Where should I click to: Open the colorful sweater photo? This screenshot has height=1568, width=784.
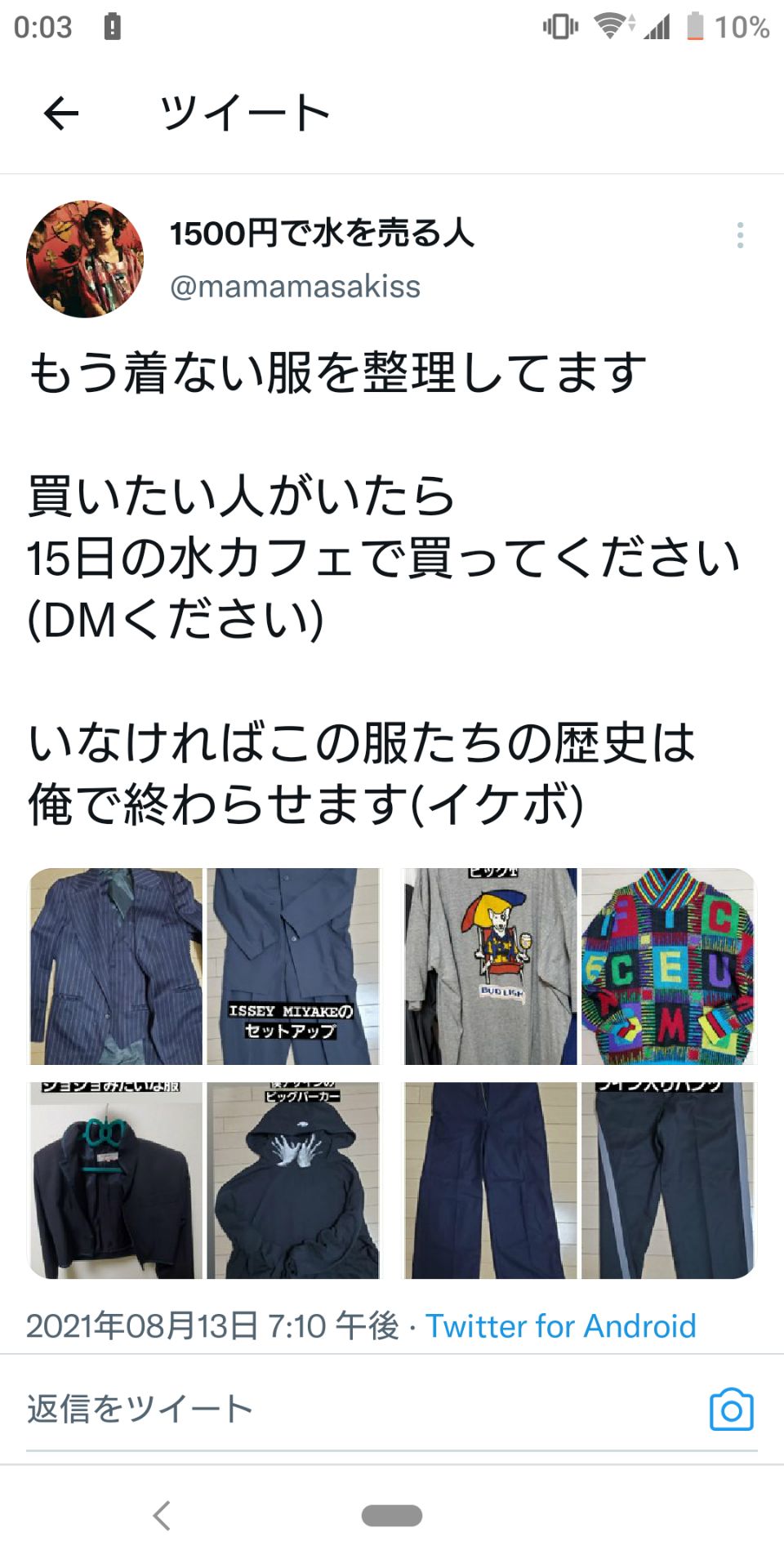[x=668, y=966]
